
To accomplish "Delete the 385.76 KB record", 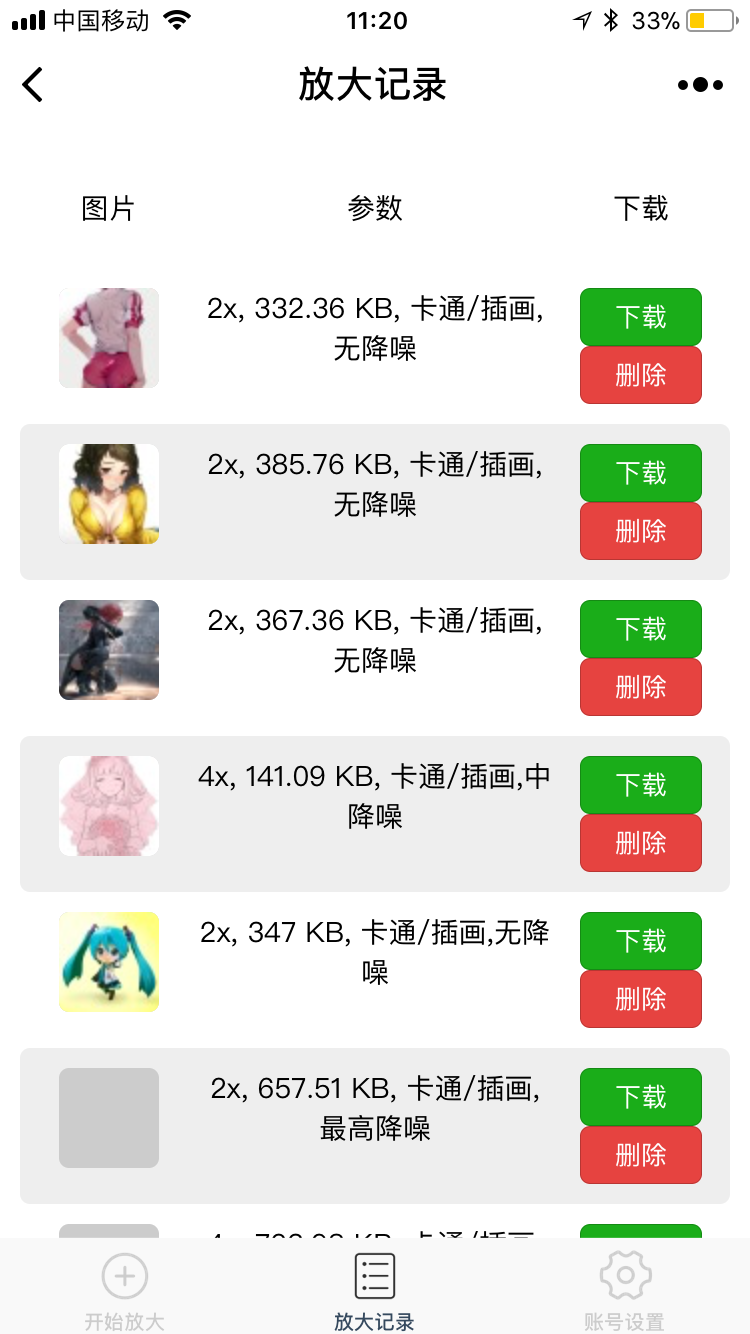I will coord(641,531).
